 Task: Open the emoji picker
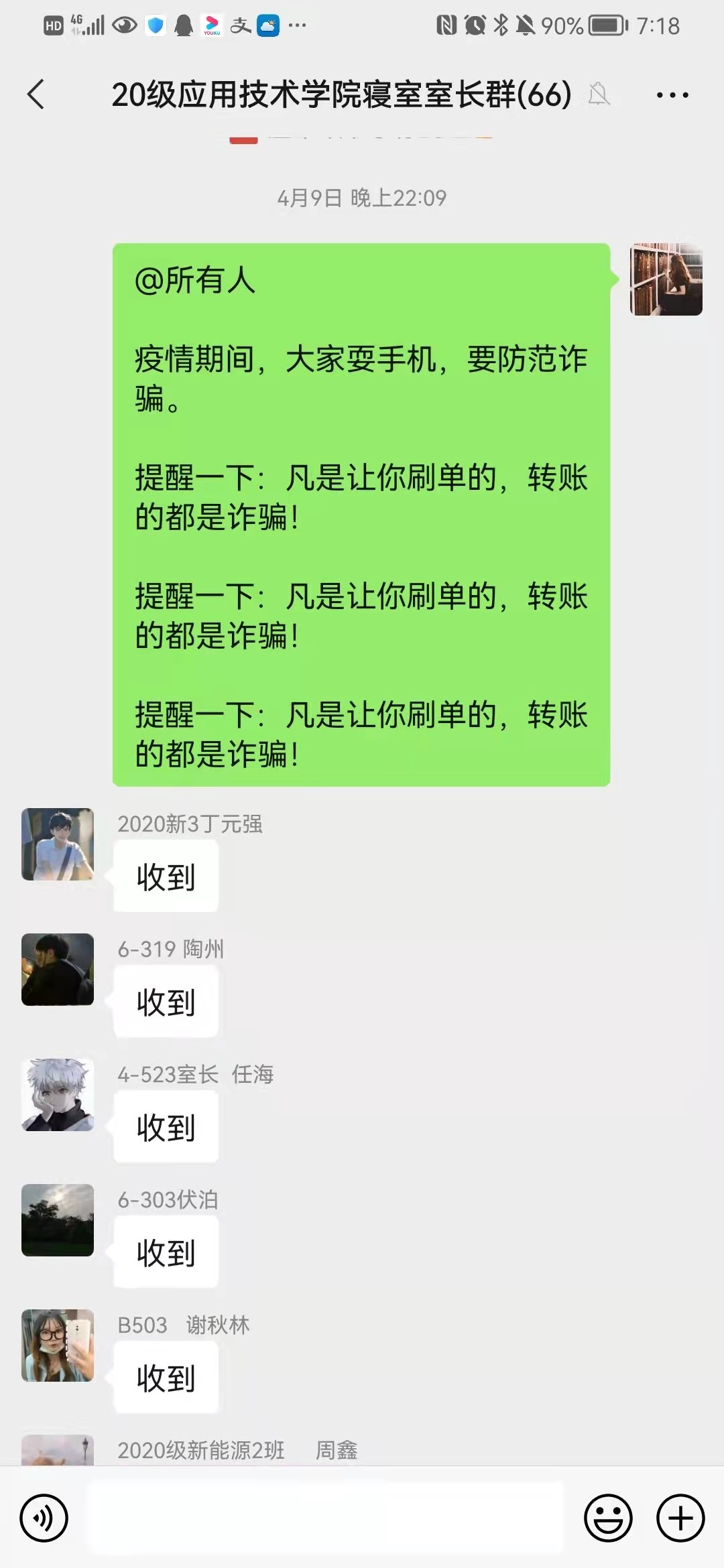click(x=608, y=1518)
